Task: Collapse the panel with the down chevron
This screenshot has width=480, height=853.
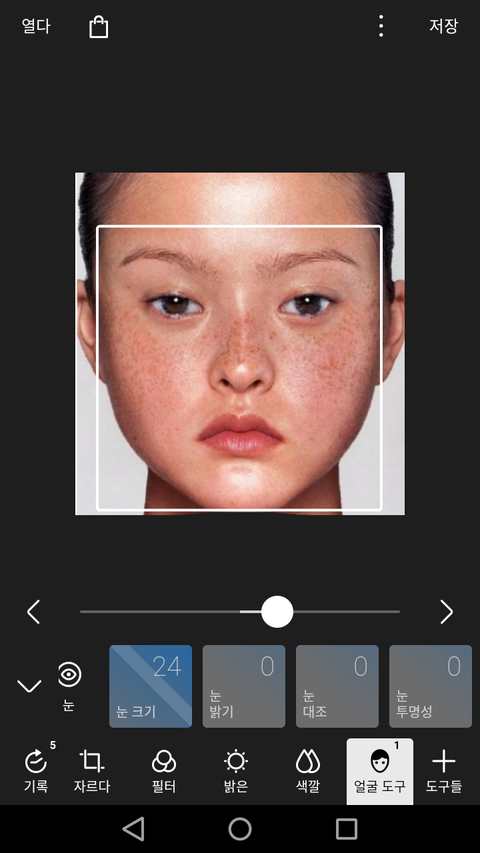Action: 29,686
